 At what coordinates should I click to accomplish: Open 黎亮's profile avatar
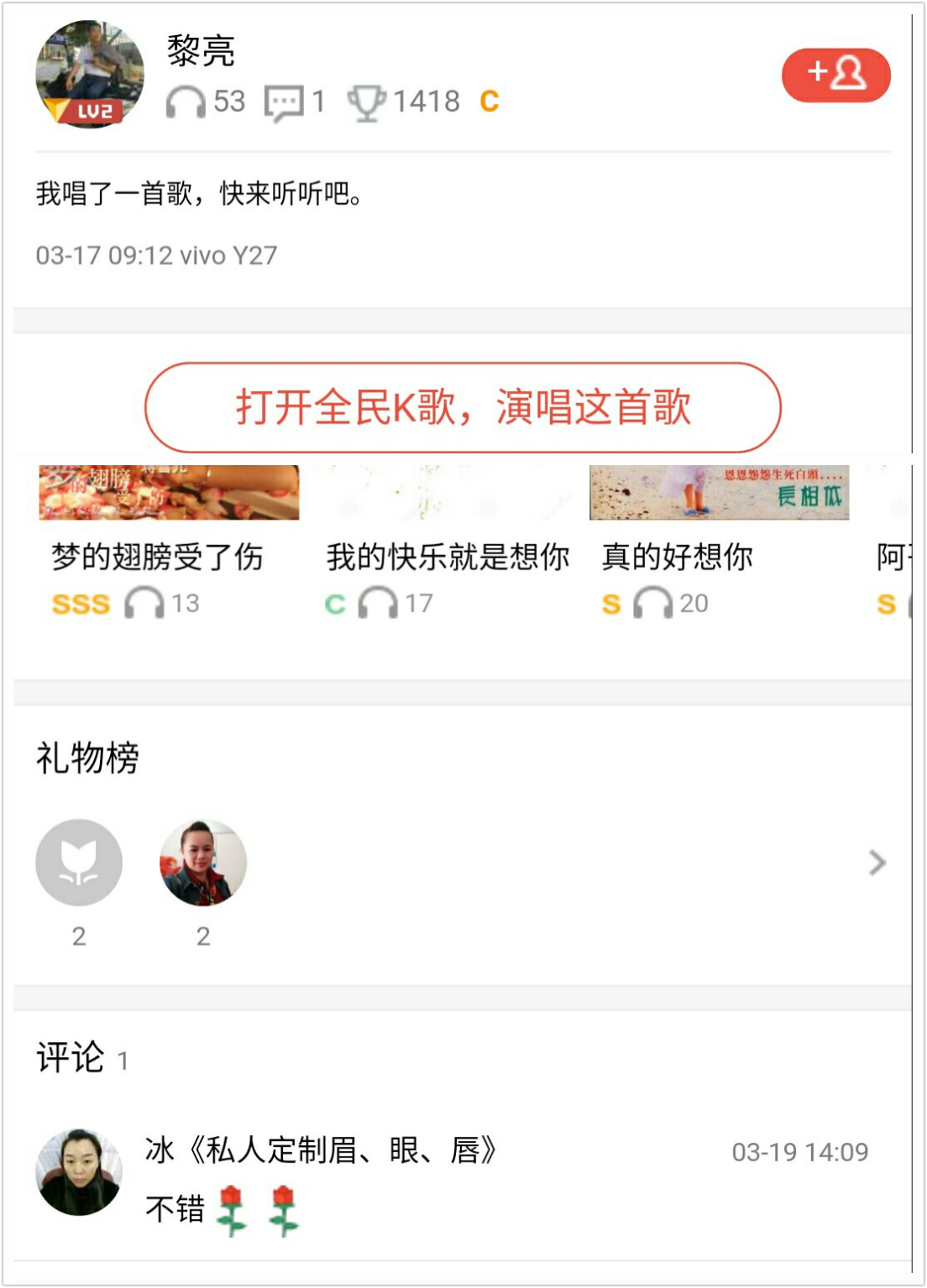[x=89, y=74]
